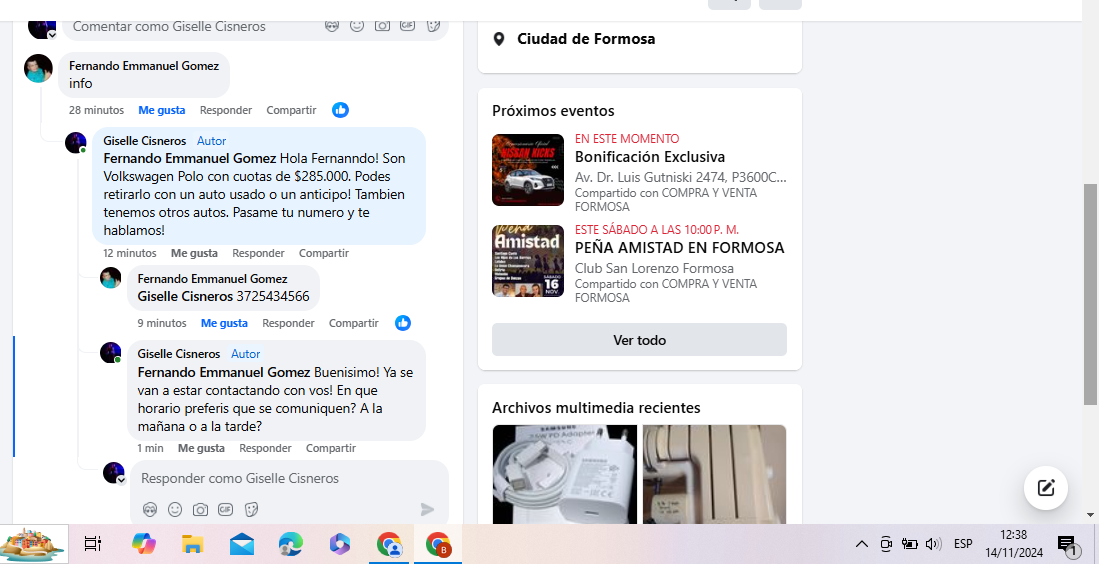Open the PEÑA AMISTAD EN FORMOSA event
Image resolution: width=1099 pixels, height=564 pixels.
coord(679,248)
